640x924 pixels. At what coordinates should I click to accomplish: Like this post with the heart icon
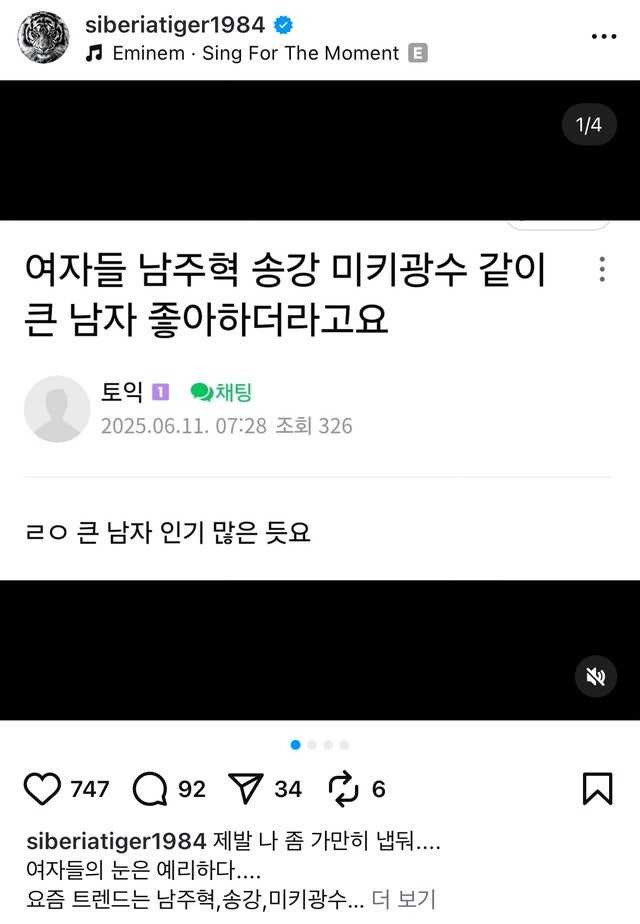42,789
